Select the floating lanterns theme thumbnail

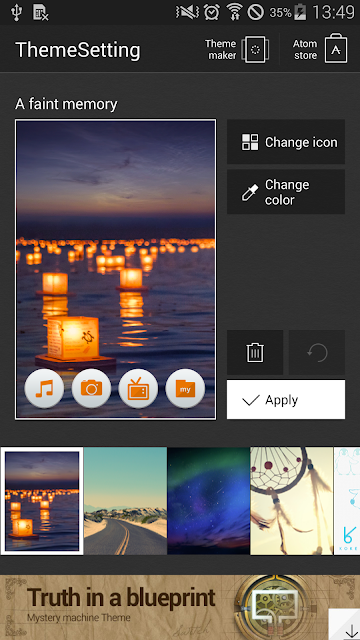(42, 501)
